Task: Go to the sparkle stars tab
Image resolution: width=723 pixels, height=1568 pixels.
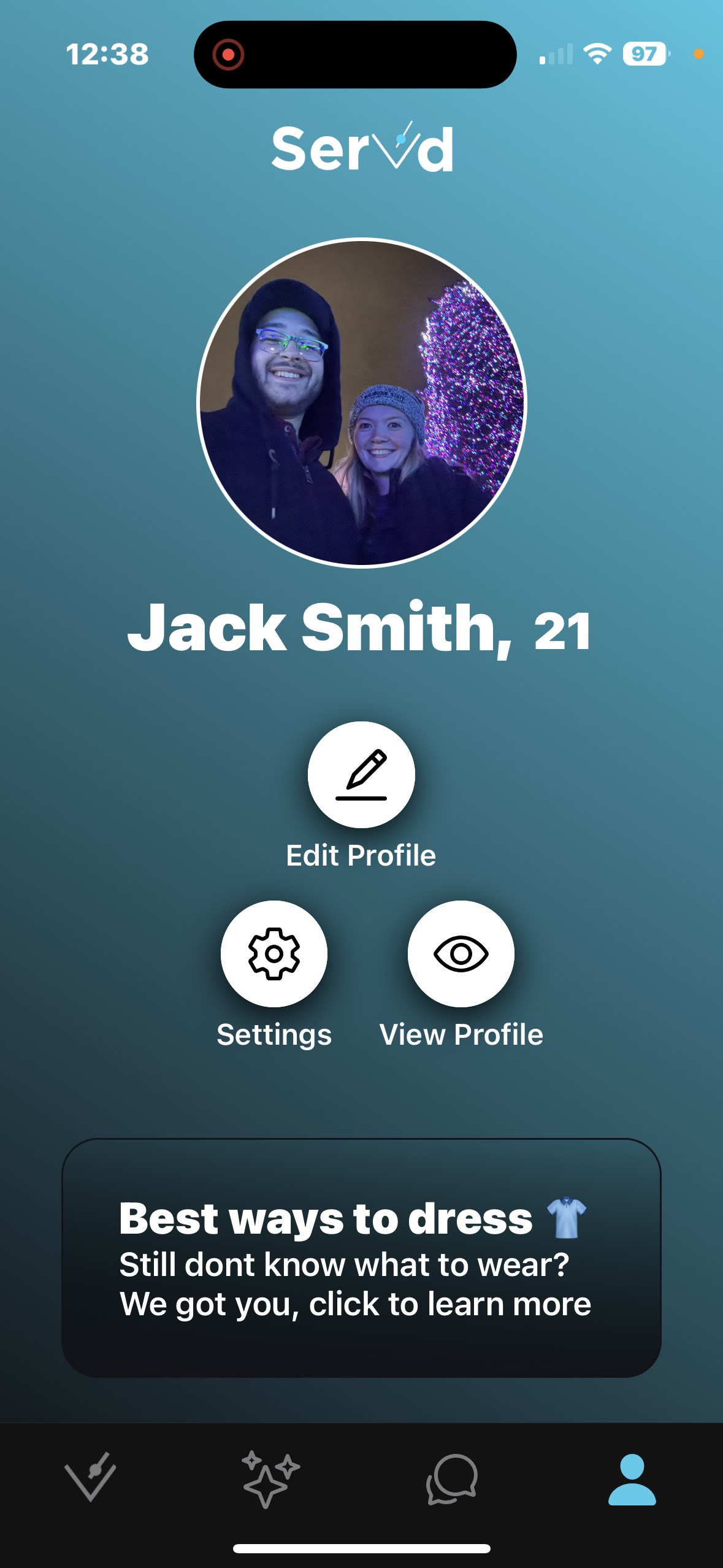Action: [270, 1478]
